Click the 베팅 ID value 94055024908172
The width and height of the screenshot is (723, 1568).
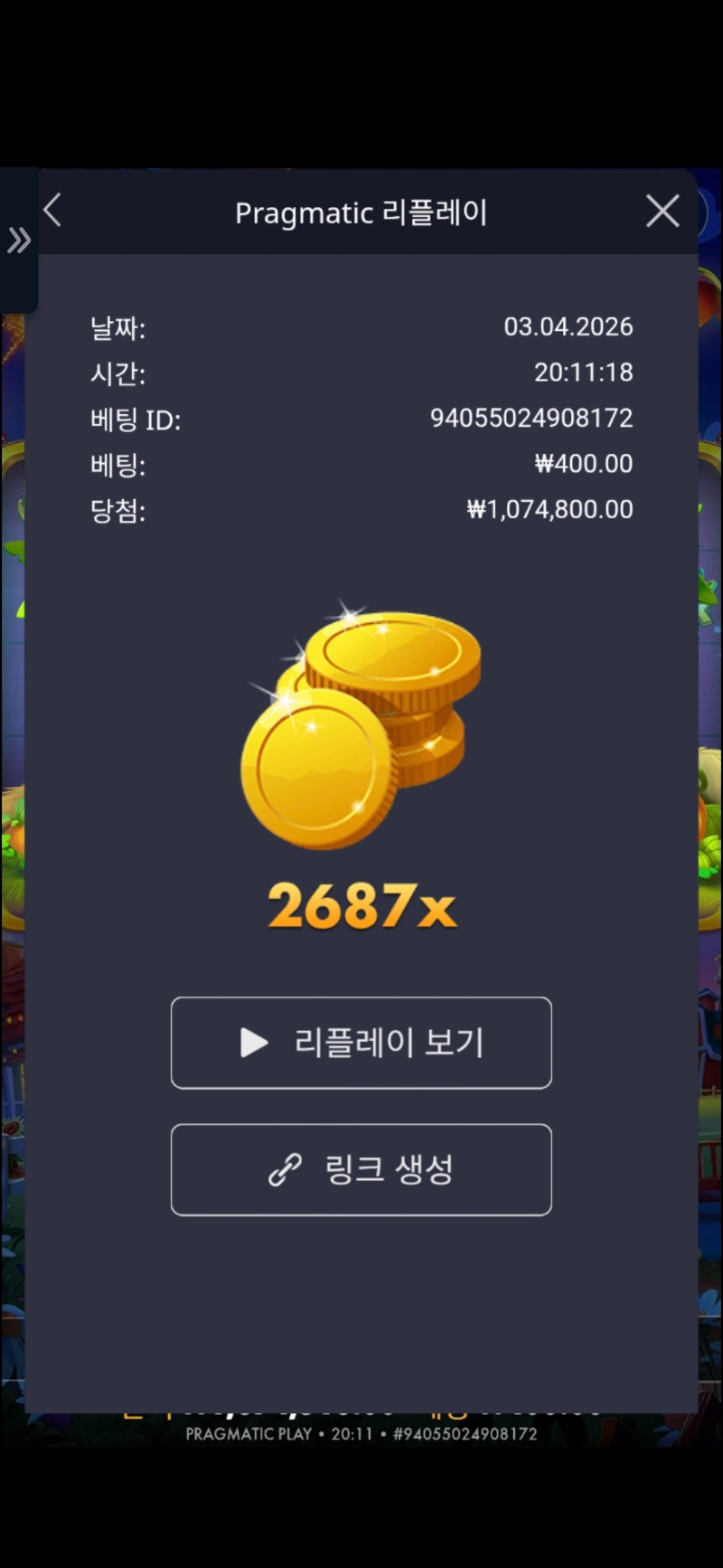click(x=531, y=419)
